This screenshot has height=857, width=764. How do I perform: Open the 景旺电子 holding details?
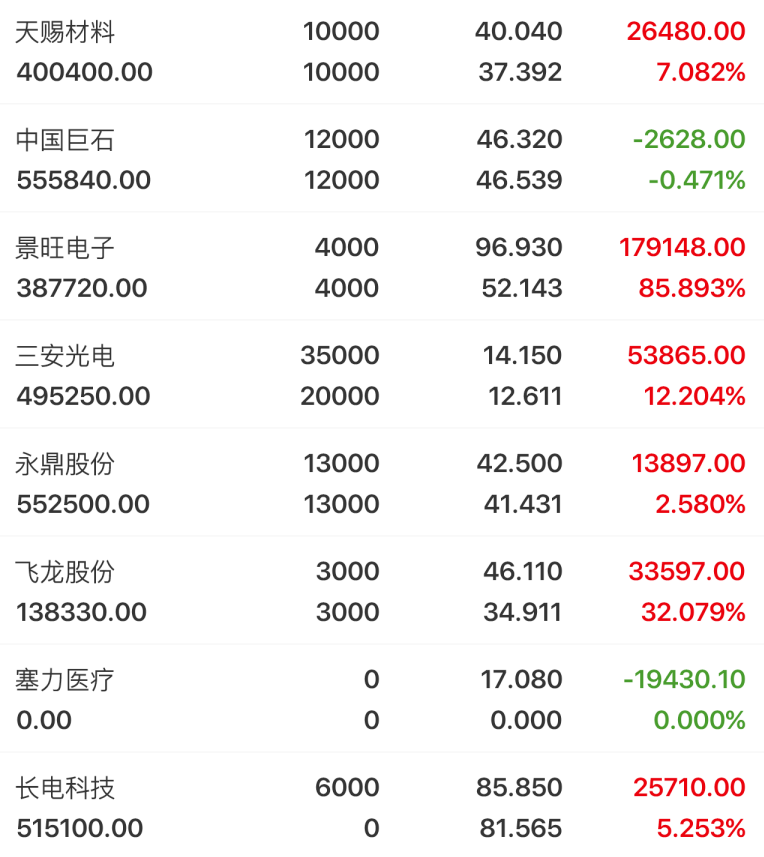(x=382, y=267)
